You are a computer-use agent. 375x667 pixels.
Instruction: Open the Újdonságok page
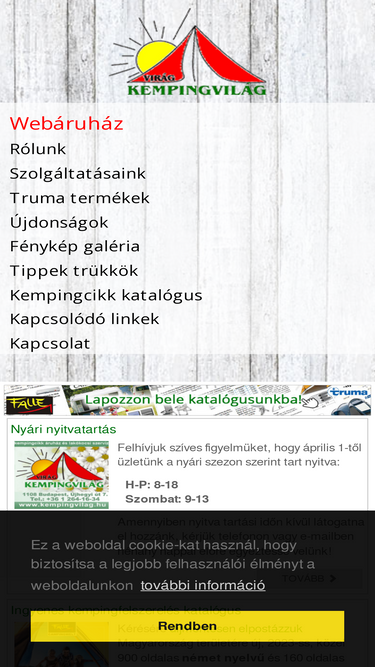[x=59, y=222]
